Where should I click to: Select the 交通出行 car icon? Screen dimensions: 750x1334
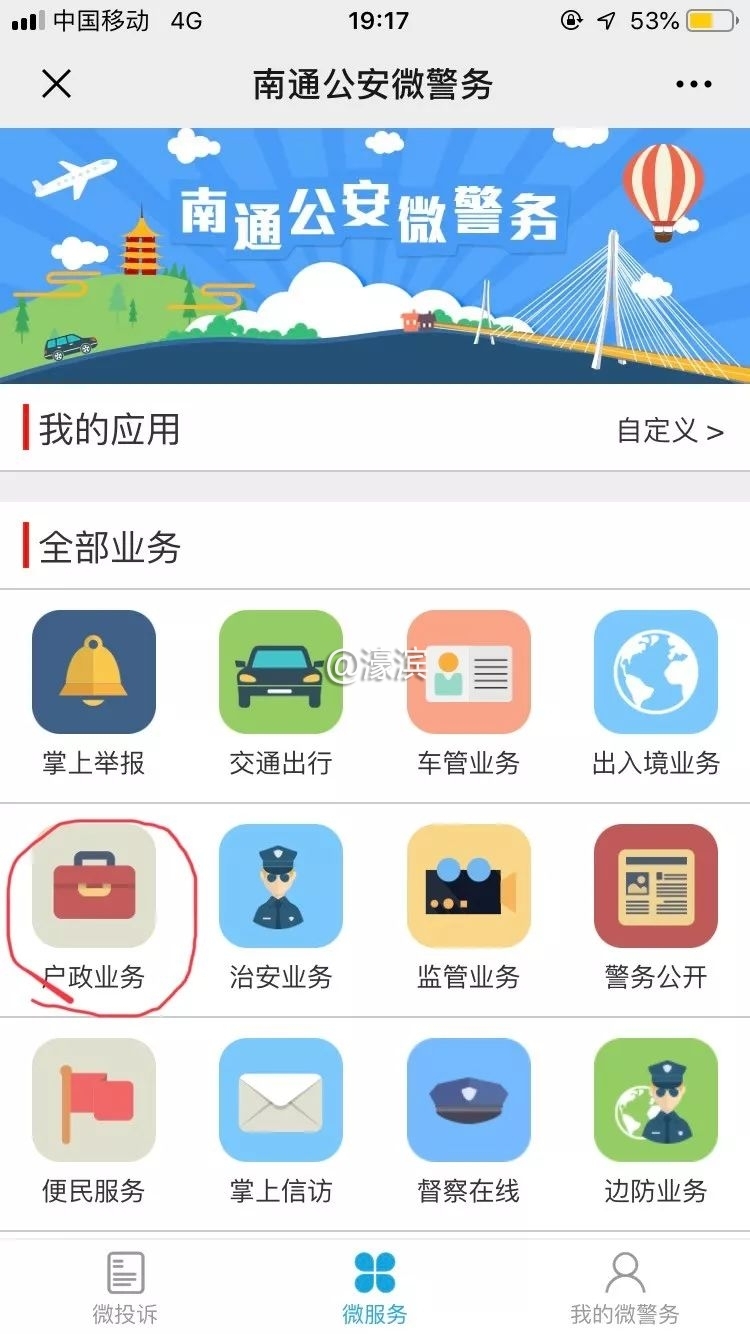coord(281,672)
